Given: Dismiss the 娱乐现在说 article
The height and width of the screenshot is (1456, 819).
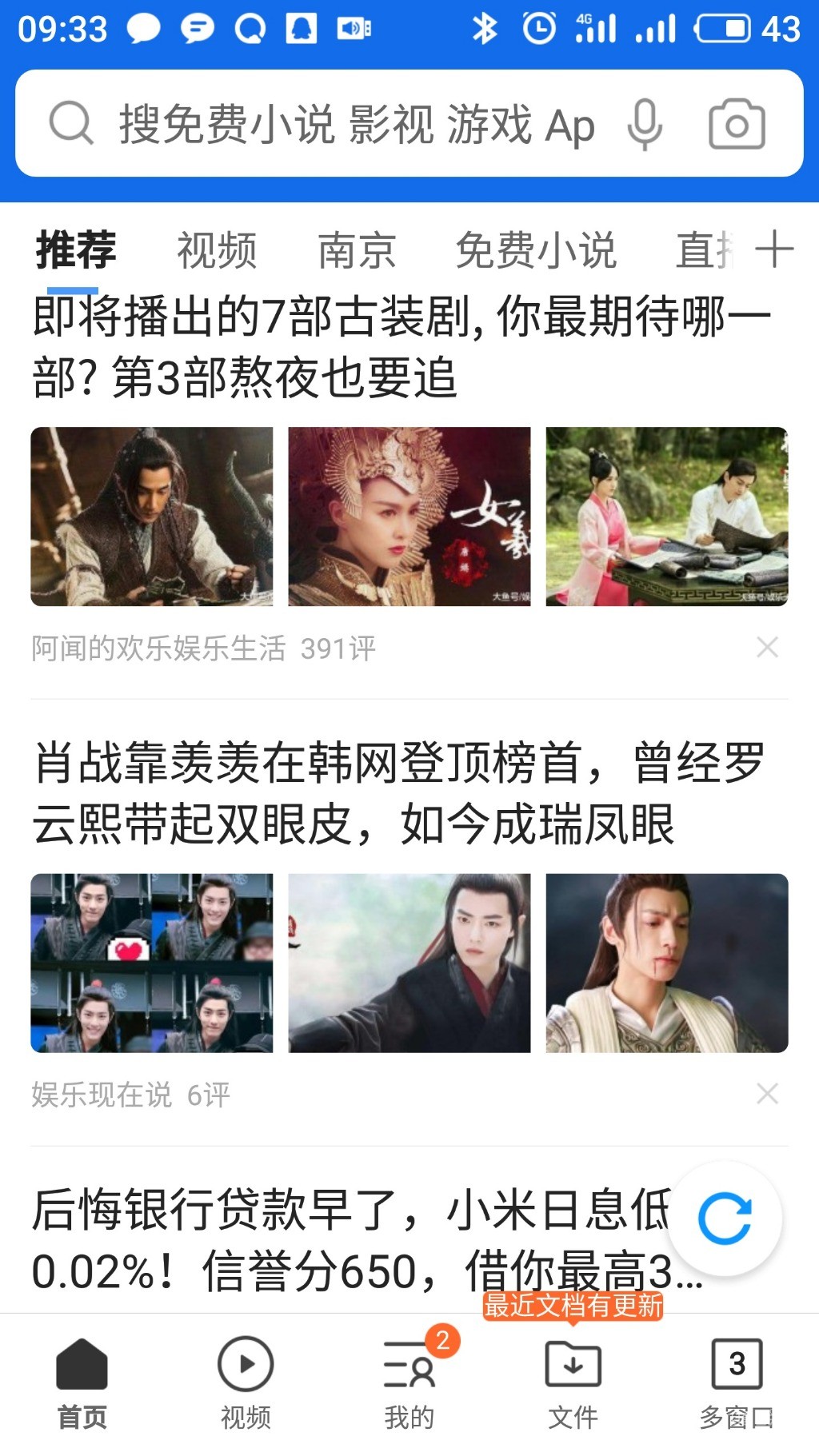Looking at the screenshot, I should pyautogui.click(x=767, y=1093).
